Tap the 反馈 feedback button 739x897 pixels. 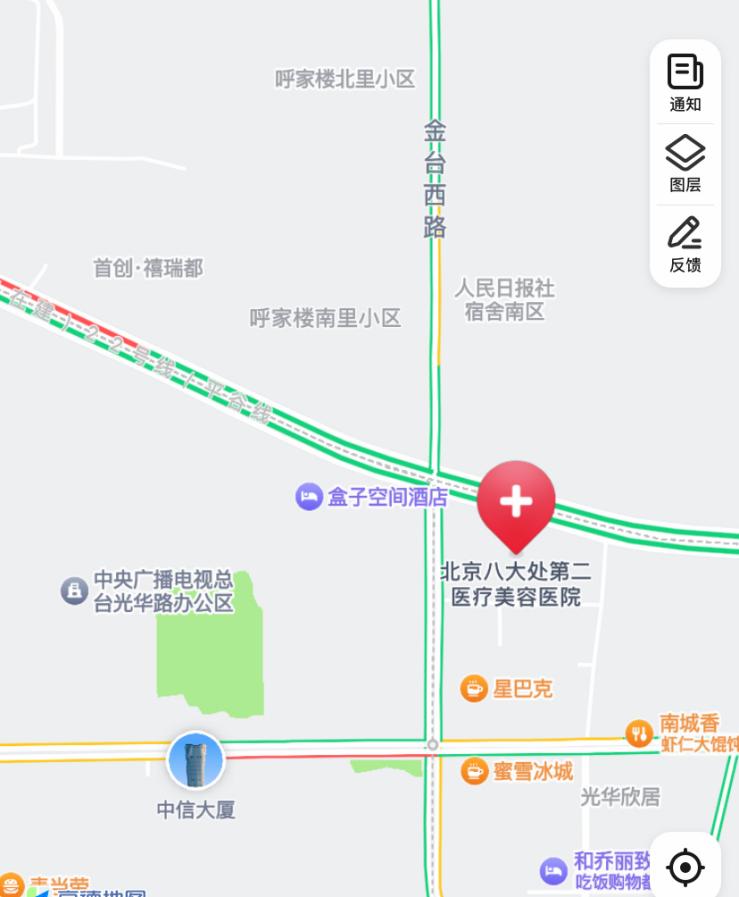click(685, 245)
